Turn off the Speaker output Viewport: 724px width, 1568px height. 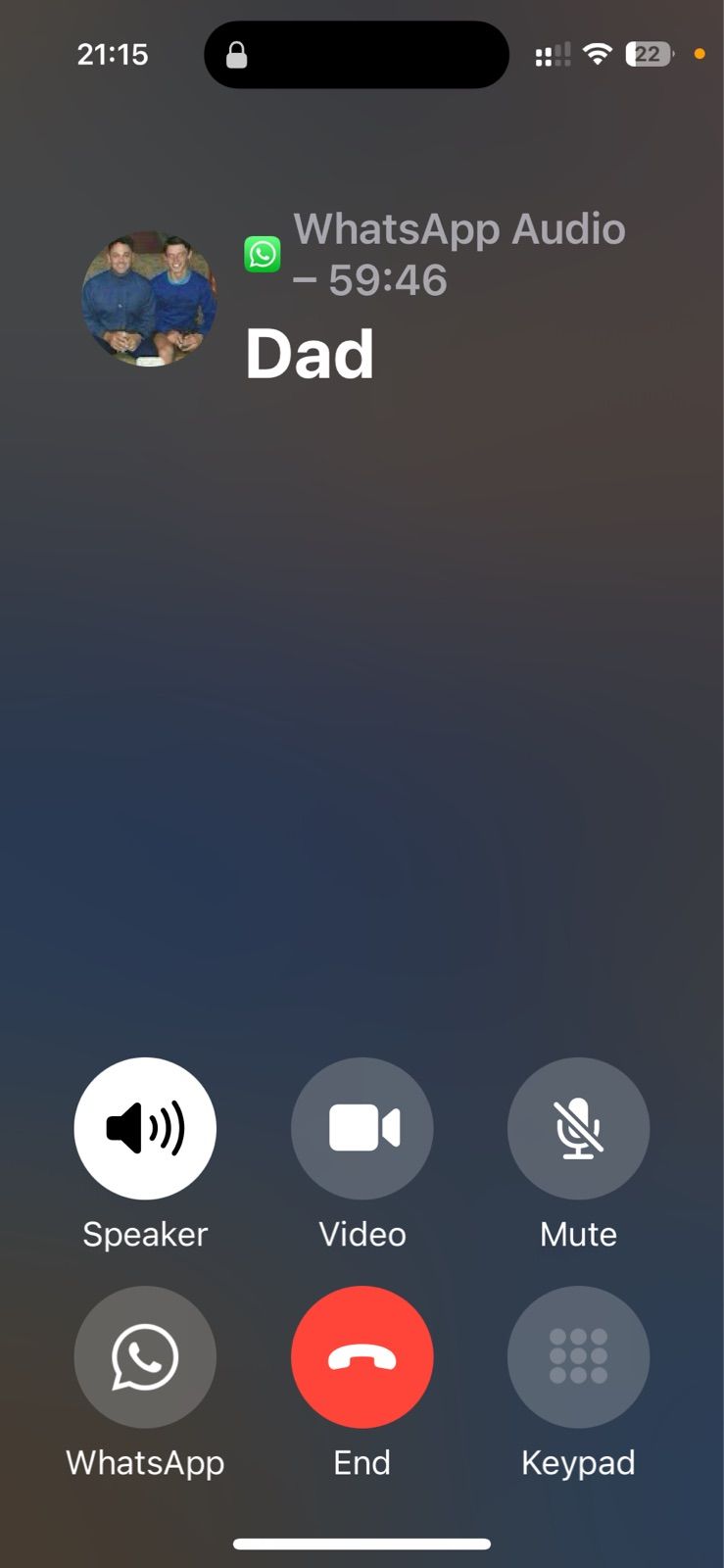tap(145, 1128)
